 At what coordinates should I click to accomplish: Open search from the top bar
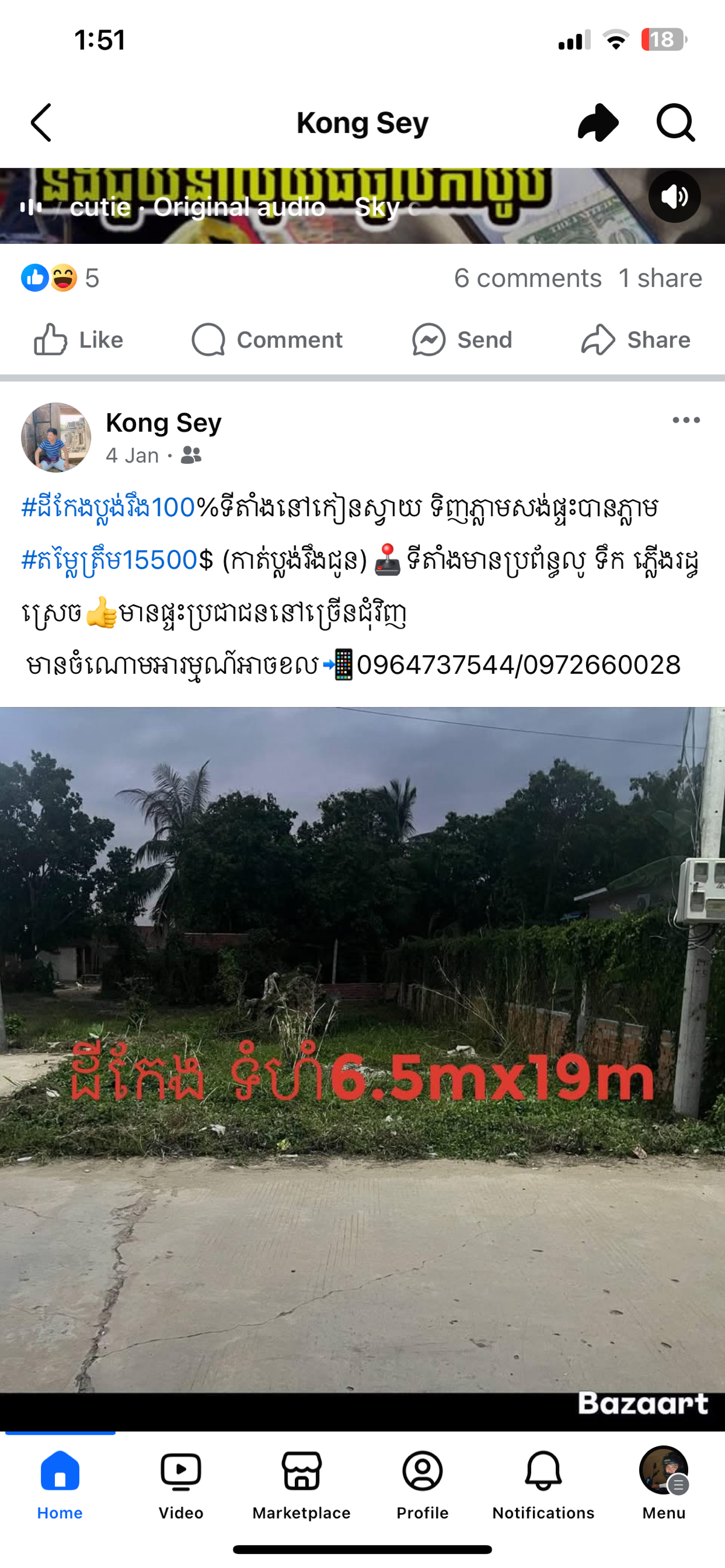tap(675, 123)
